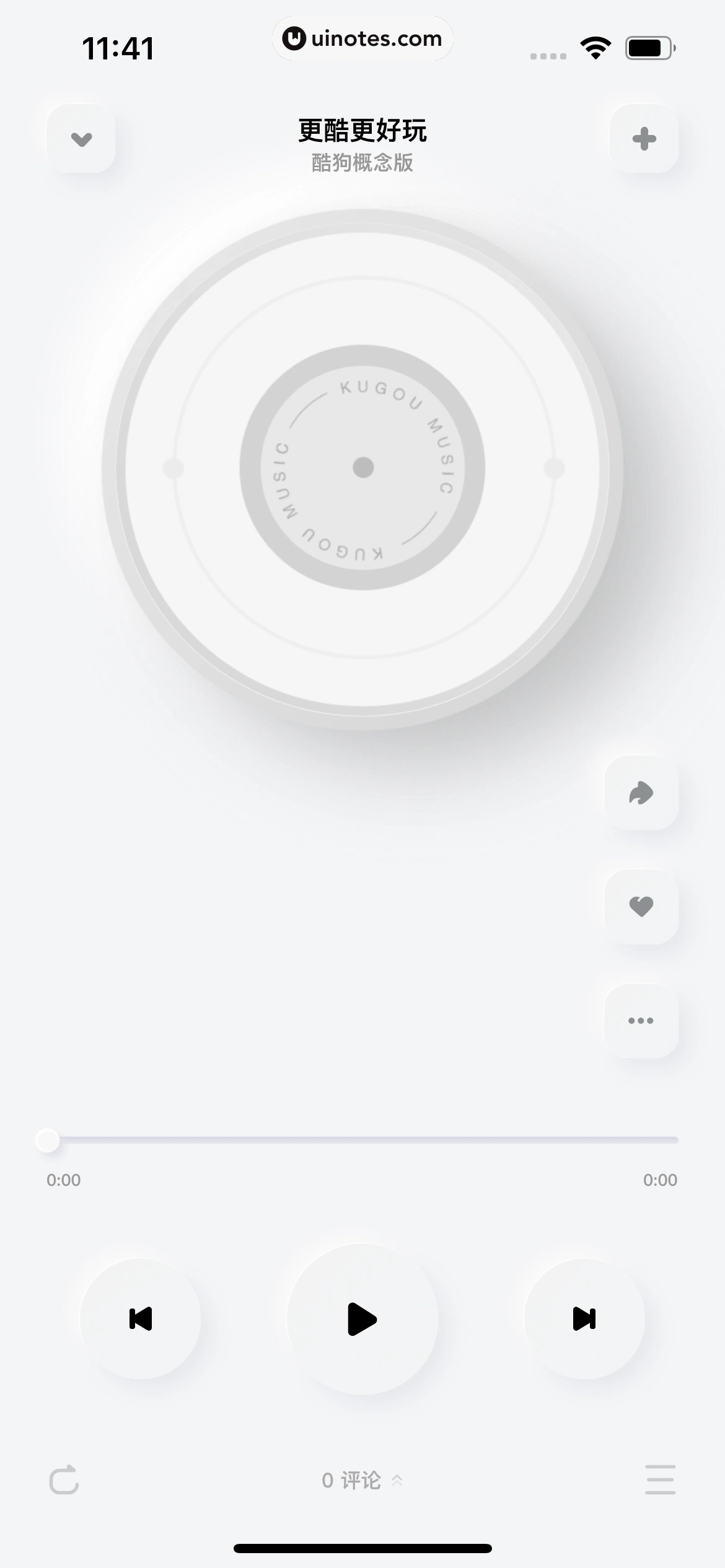Tap the share arrow icon

641,795
